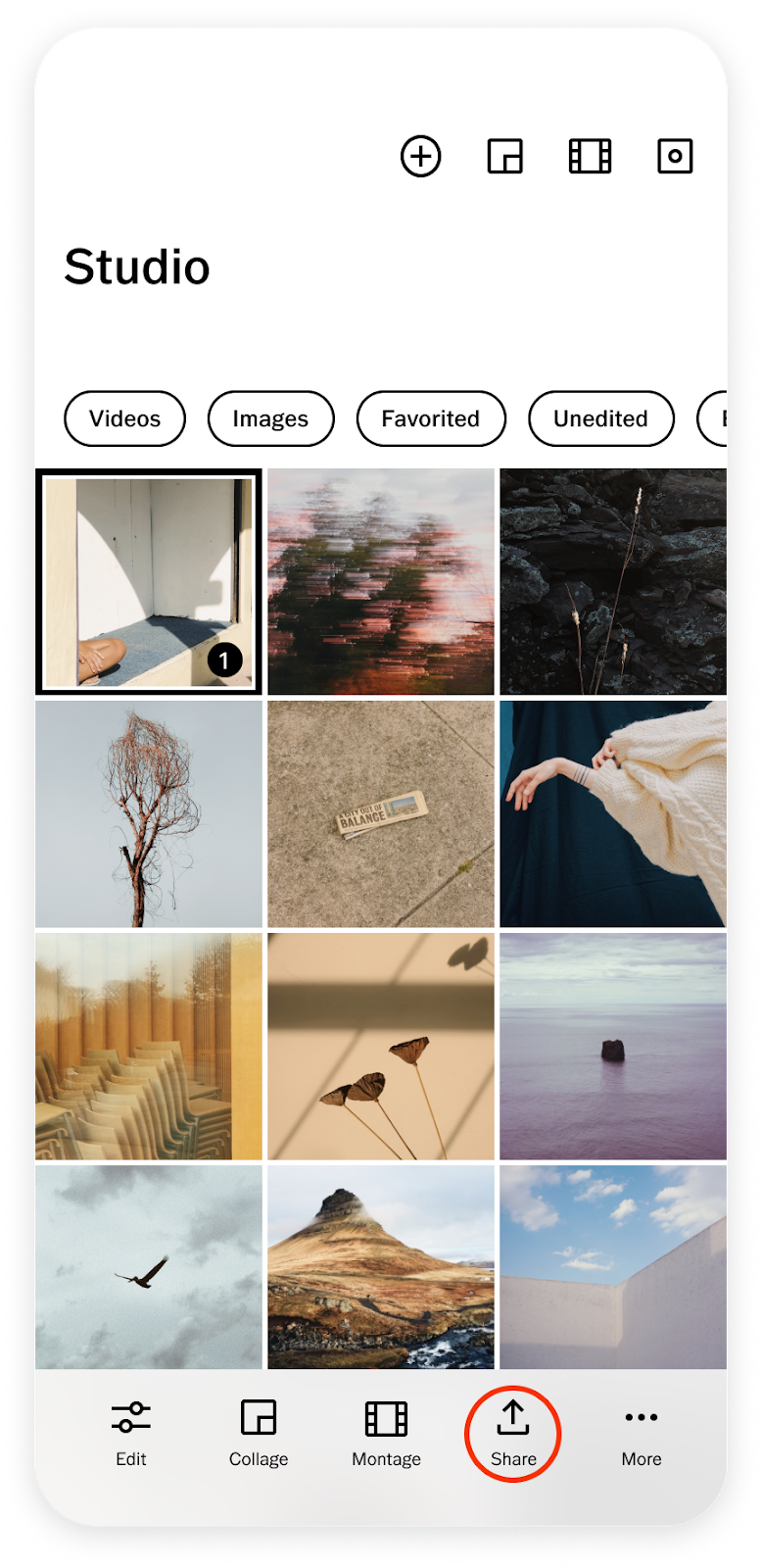Filter by Videos chip
Screen dimensions: 762x1568
pyautogui.click(x=124, y=418)
